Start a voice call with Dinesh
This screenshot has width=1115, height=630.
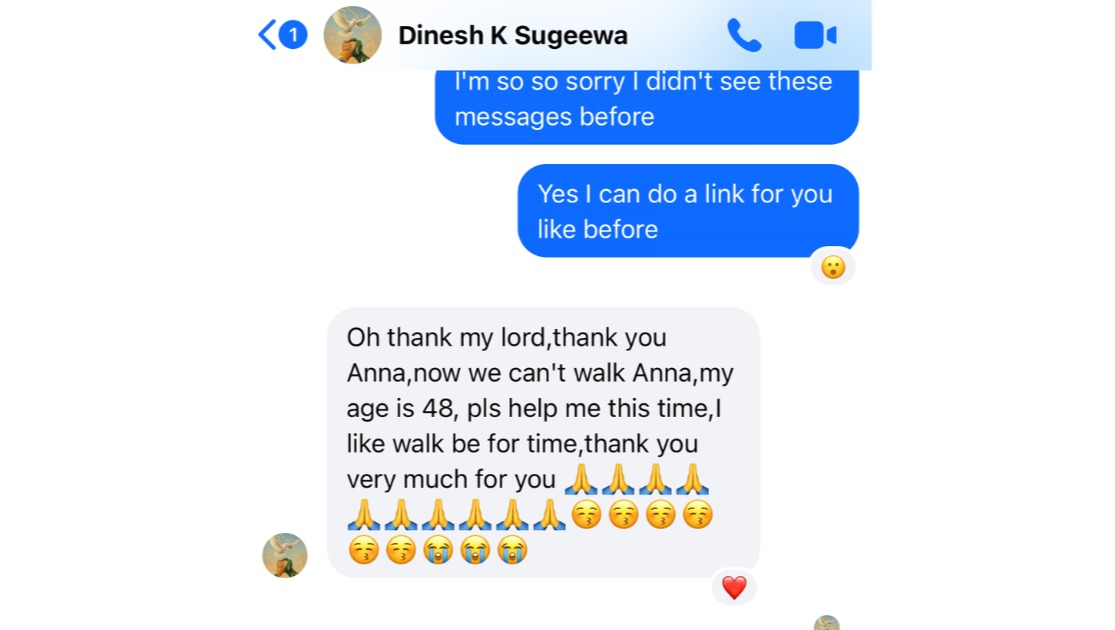(x=743, y=36)
